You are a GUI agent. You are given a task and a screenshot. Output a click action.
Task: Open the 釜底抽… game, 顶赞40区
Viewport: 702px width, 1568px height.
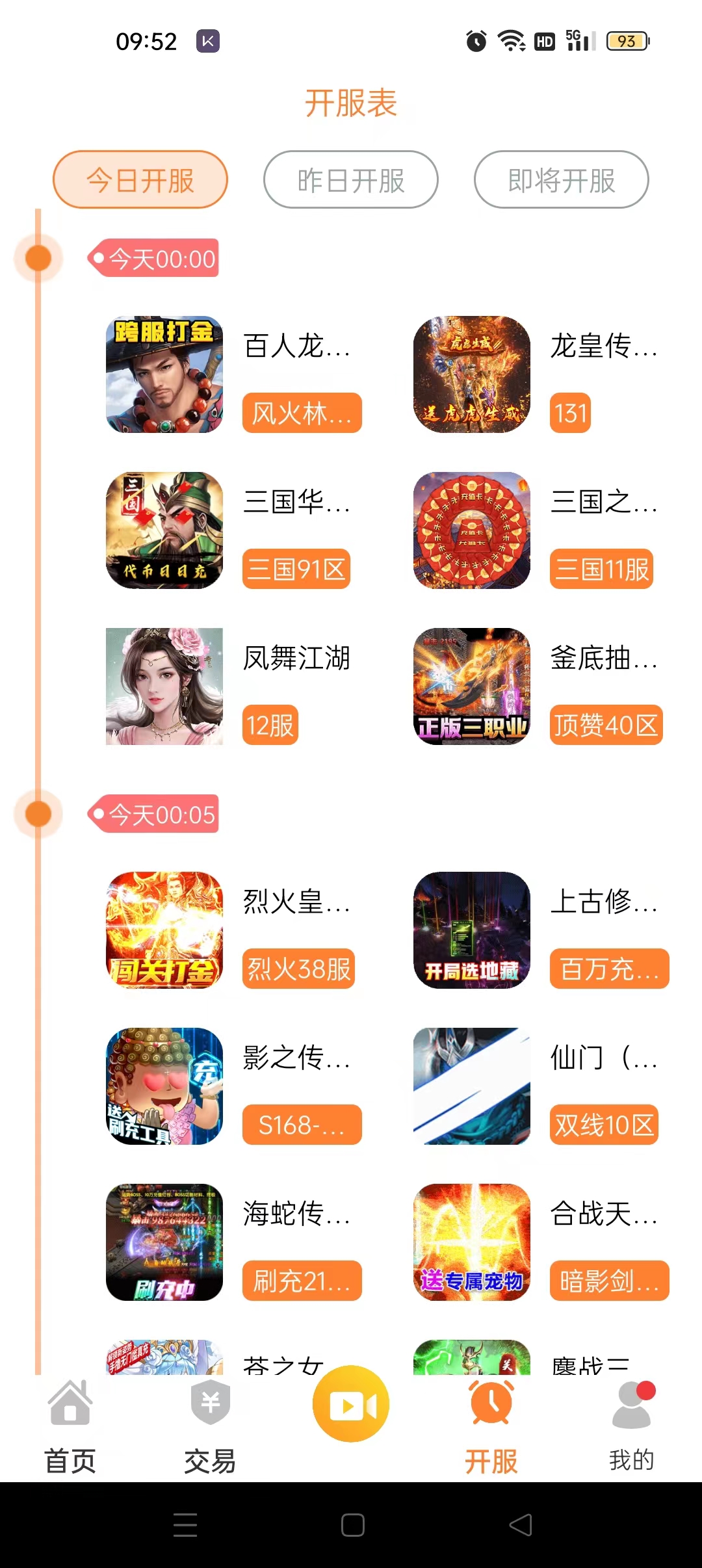(x=472, y=686)
